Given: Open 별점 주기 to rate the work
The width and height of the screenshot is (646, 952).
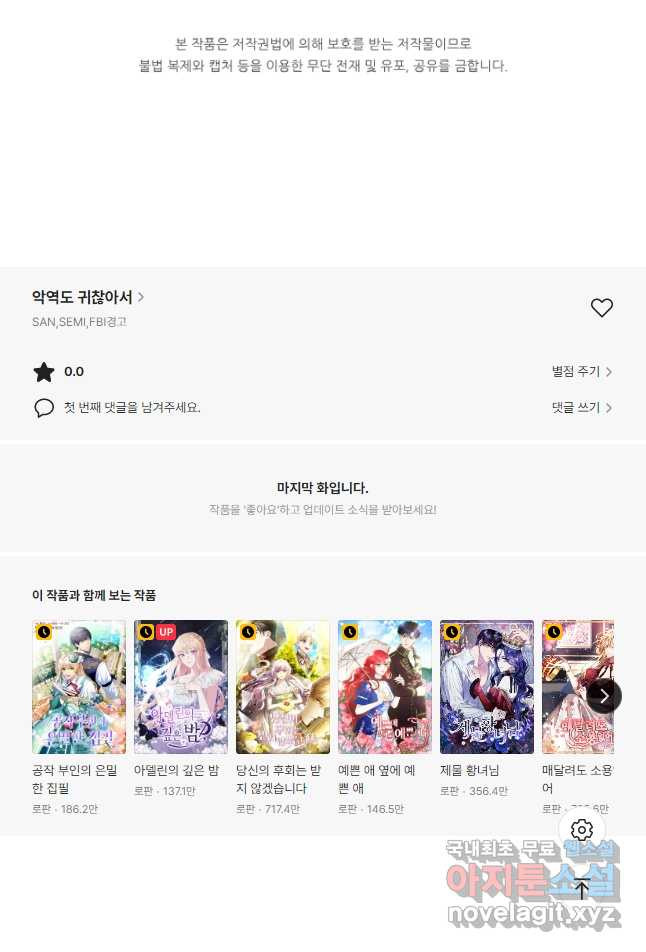Looking at the screenshot, I should point(582,372).
